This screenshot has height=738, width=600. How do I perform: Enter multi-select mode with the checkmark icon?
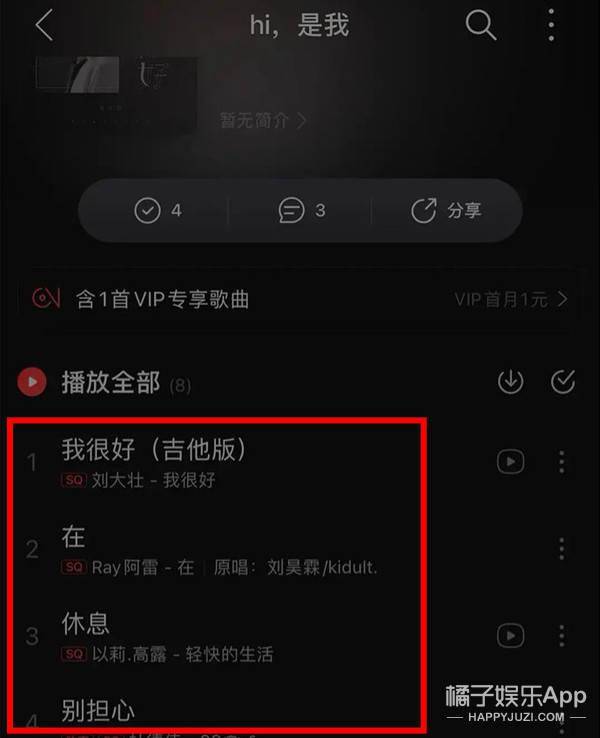(x=563, y=382)
